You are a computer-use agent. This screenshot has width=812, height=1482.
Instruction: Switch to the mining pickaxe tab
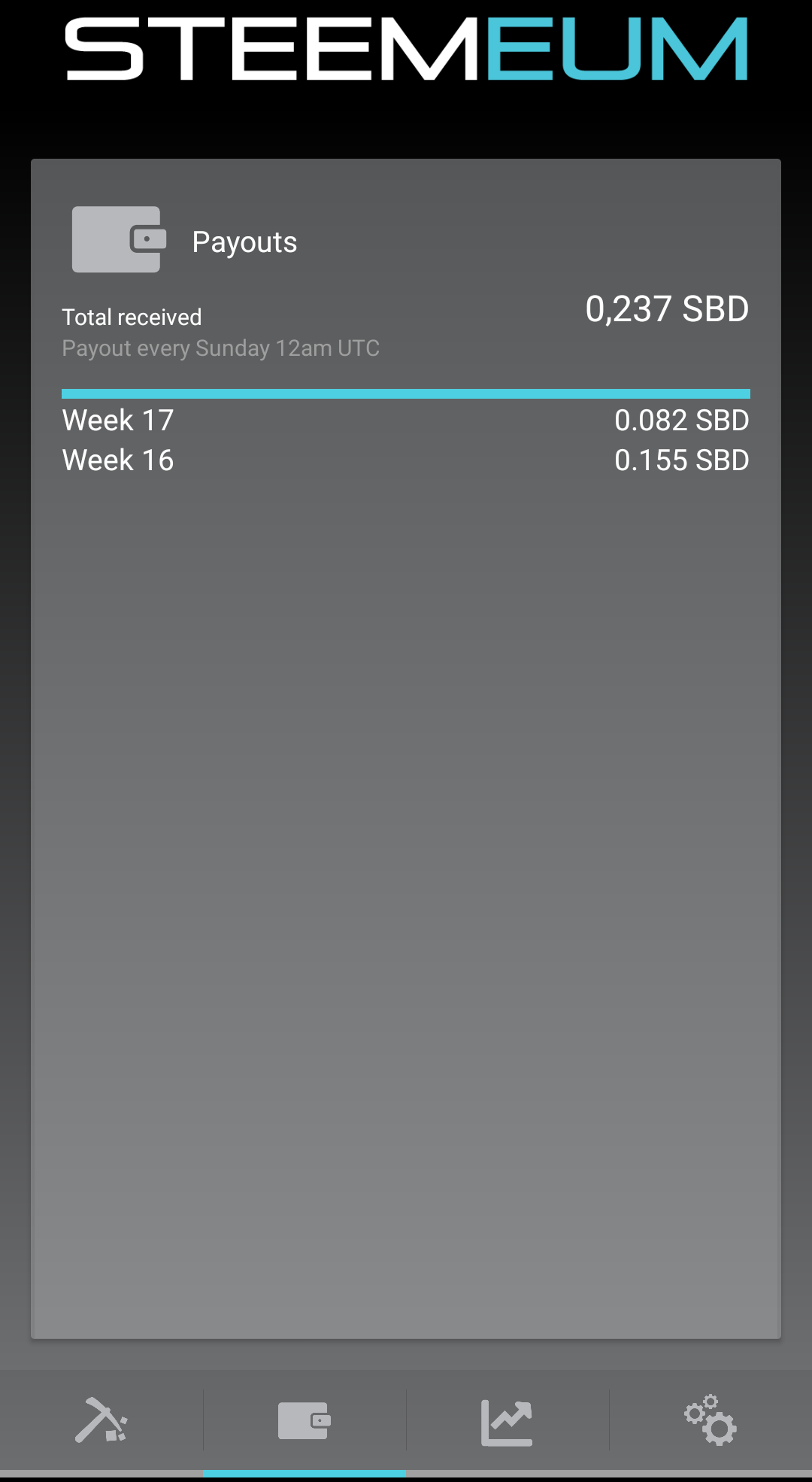coord(101,1420)
